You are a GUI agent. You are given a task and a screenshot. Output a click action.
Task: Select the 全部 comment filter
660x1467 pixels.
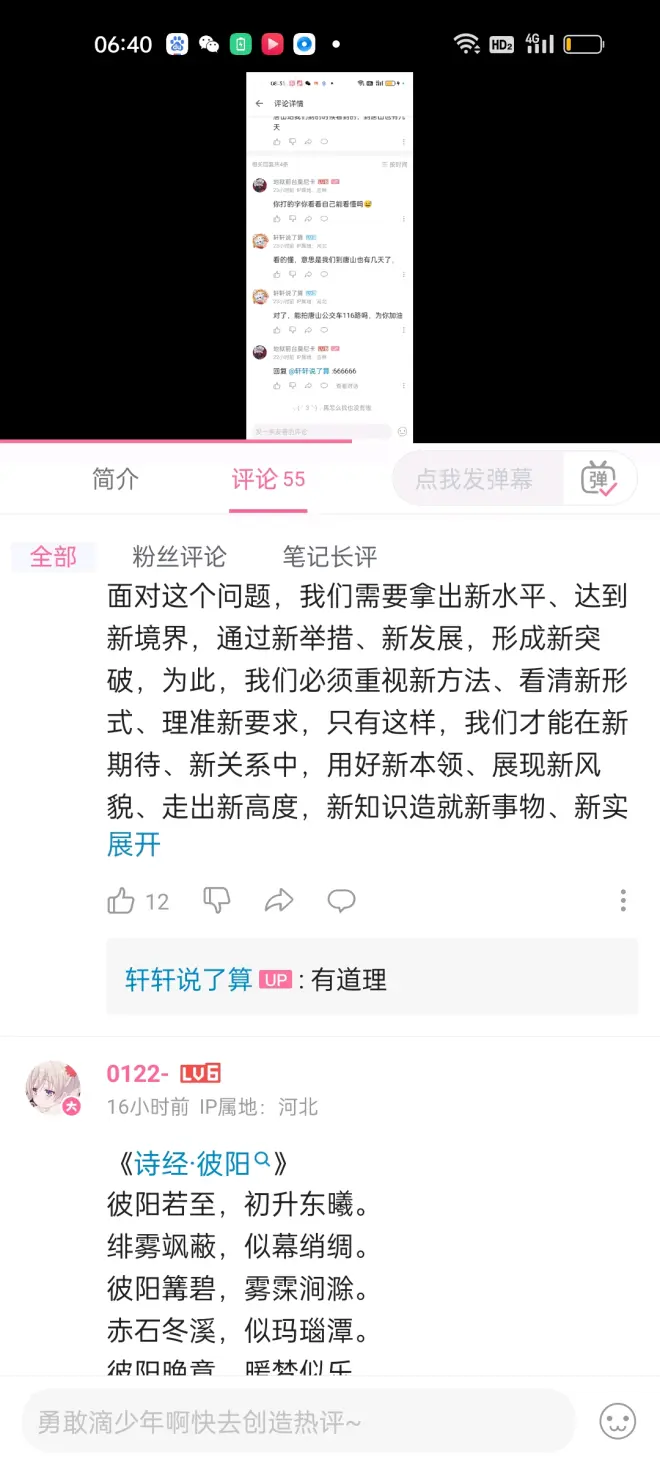[x=53, y=557]
